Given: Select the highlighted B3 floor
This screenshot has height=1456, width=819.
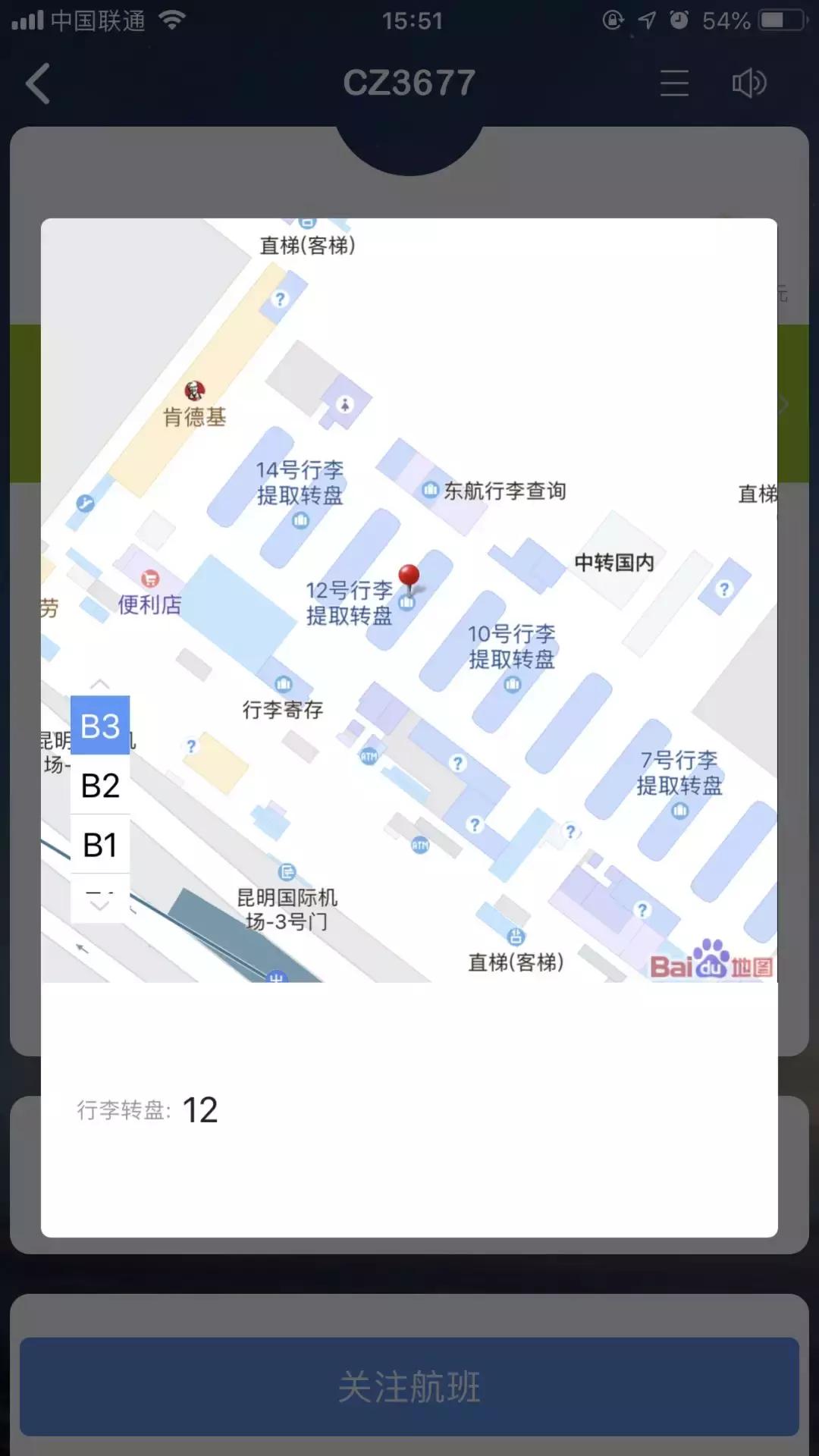Looking at the screenshot, I should (100, 727).
